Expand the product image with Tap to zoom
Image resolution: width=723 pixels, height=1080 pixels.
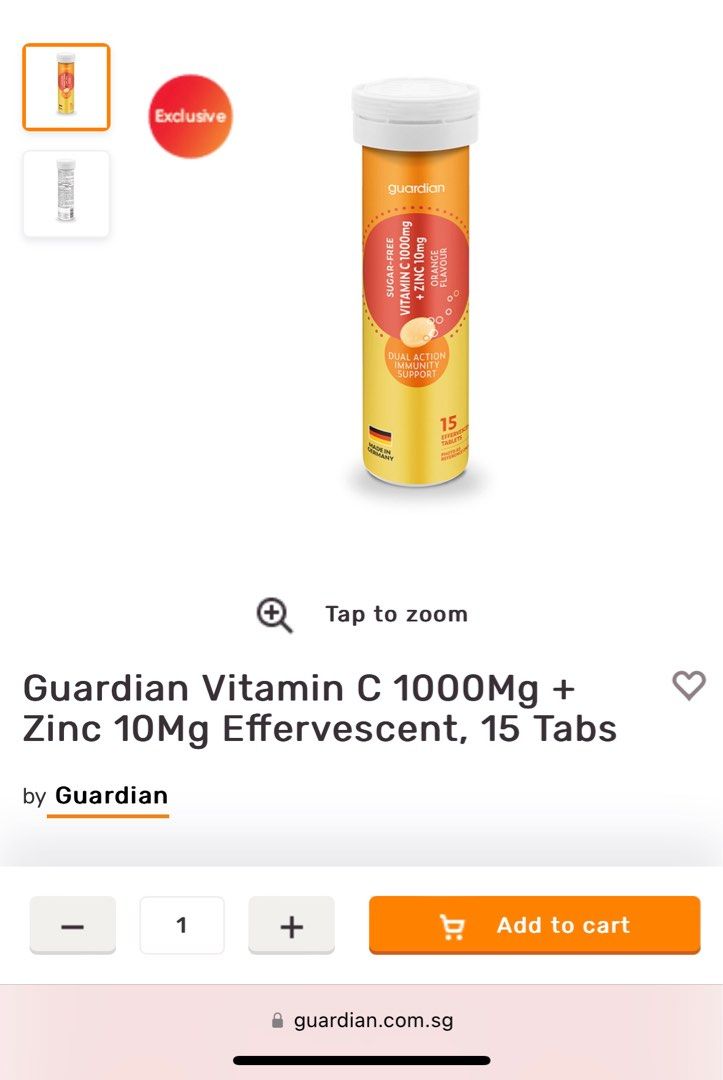(394, 613)
